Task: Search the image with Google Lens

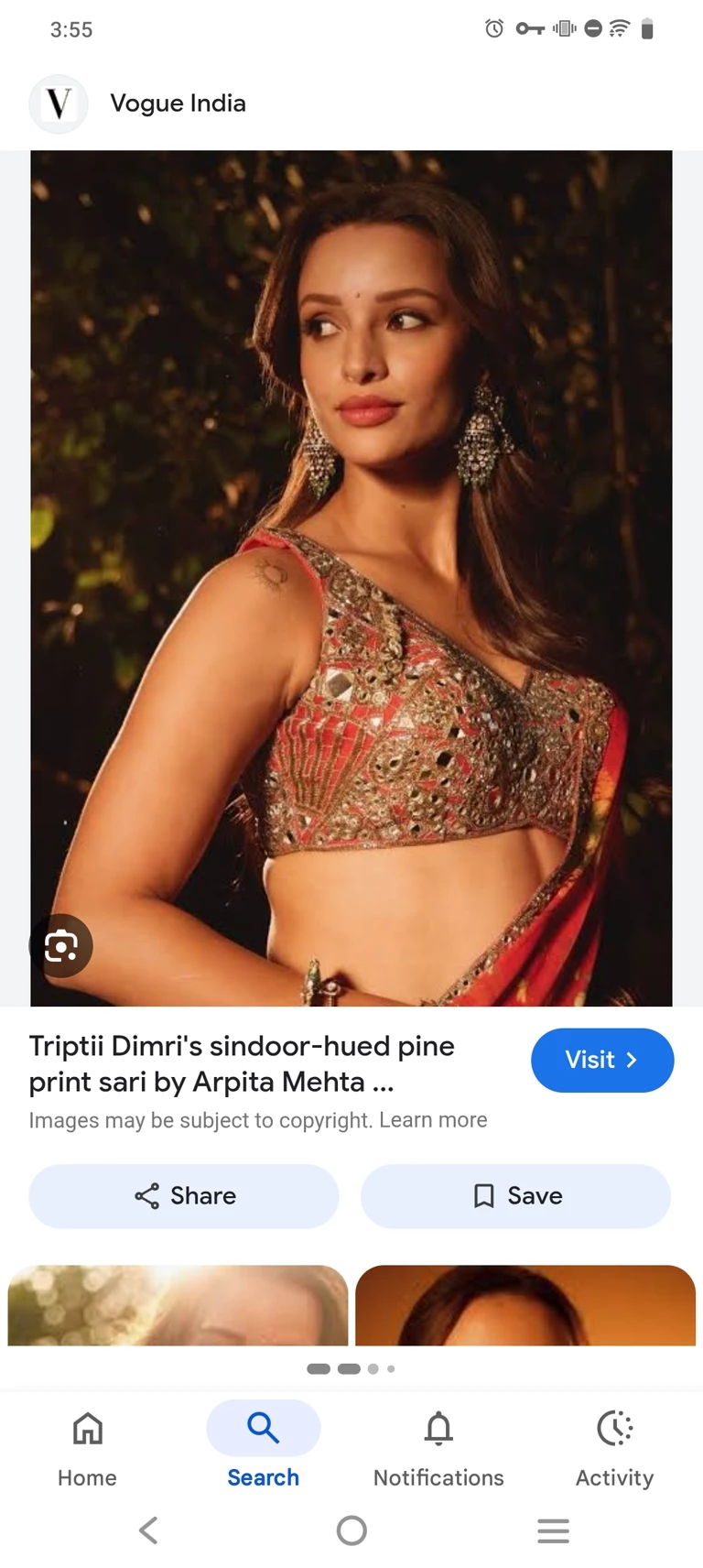Action: [x=61, y=945]
